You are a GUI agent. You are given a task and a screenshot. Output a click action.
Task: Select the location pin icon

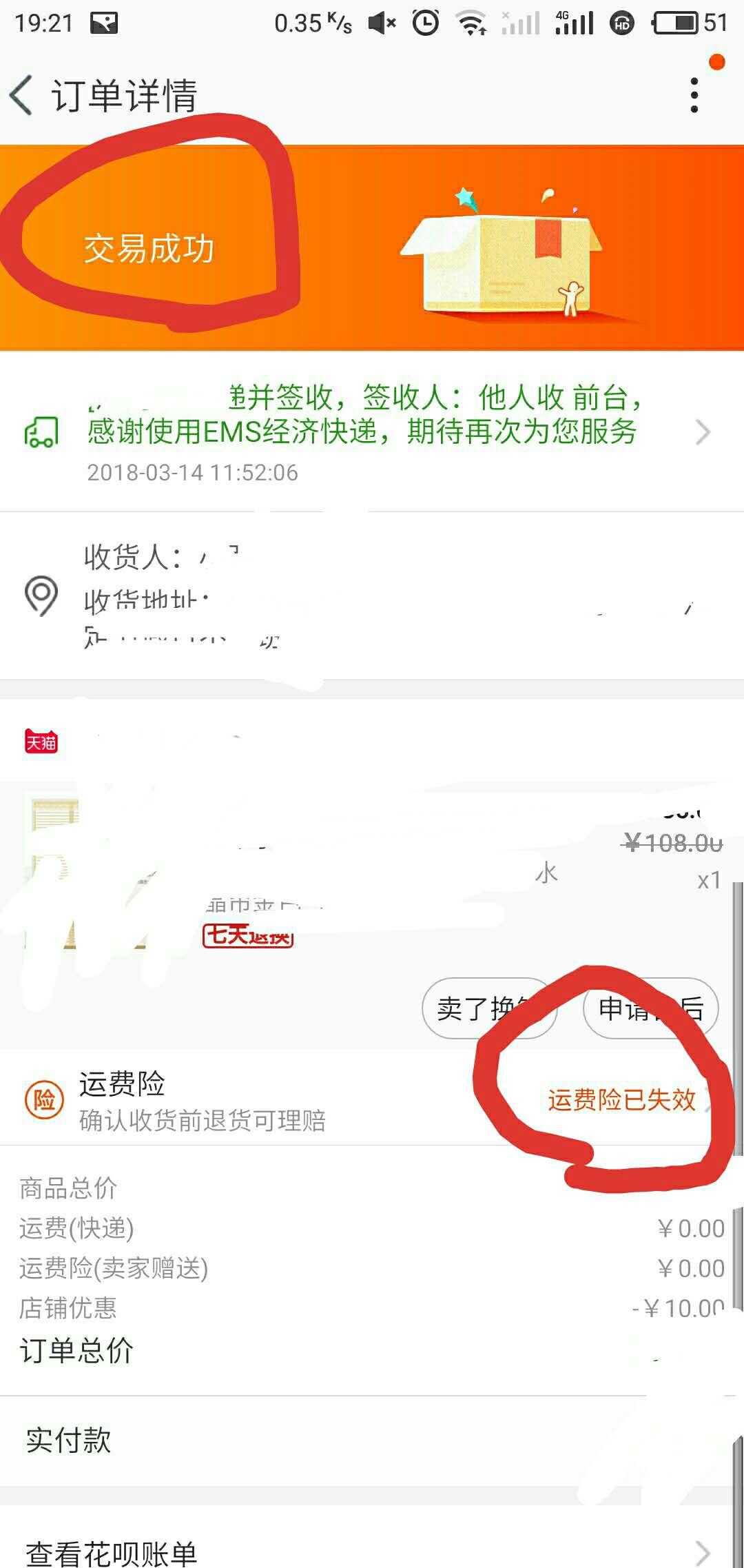[x=41, y=597]
